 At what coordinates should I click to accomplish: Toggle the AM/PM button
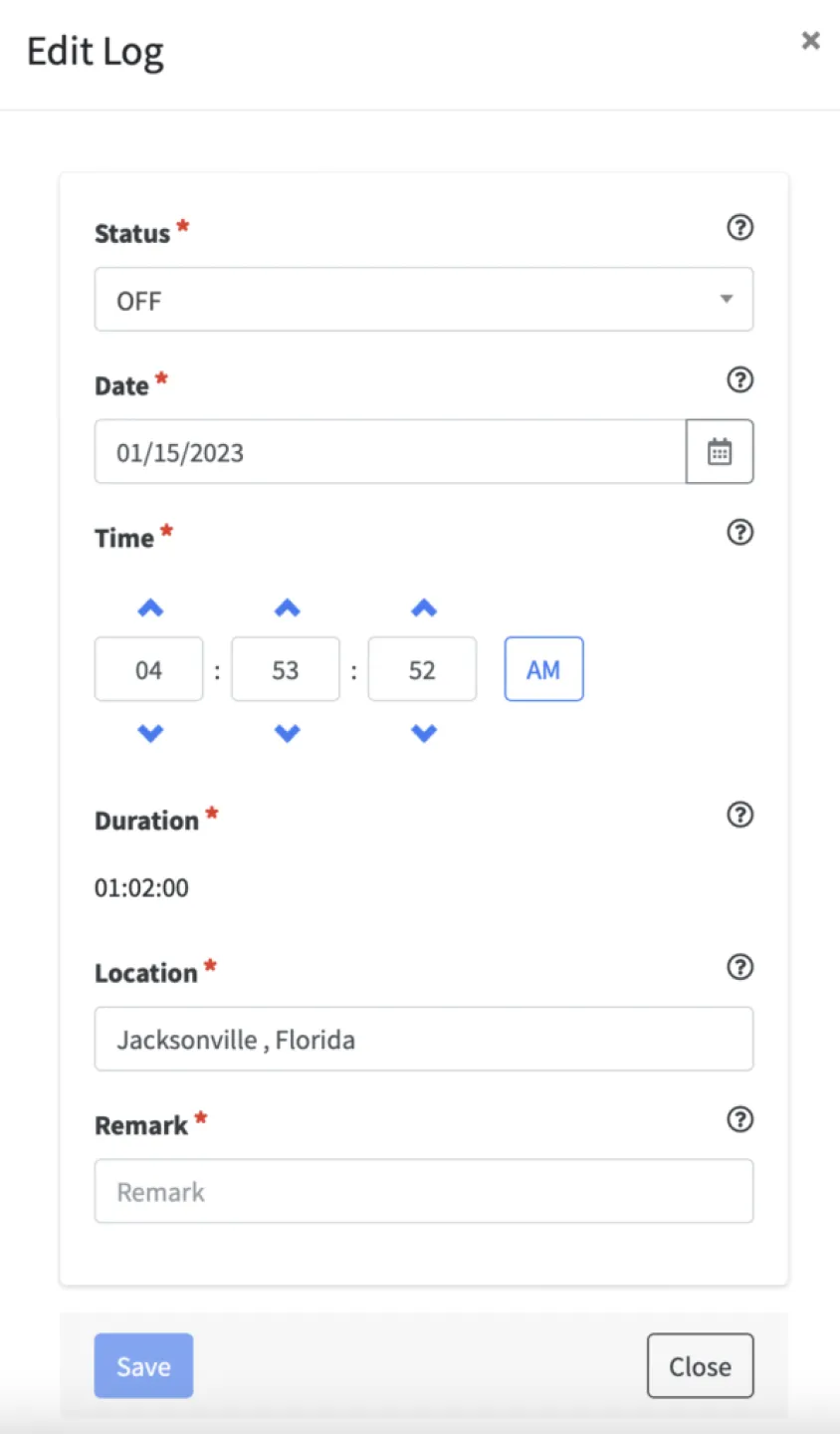(543, 669)
